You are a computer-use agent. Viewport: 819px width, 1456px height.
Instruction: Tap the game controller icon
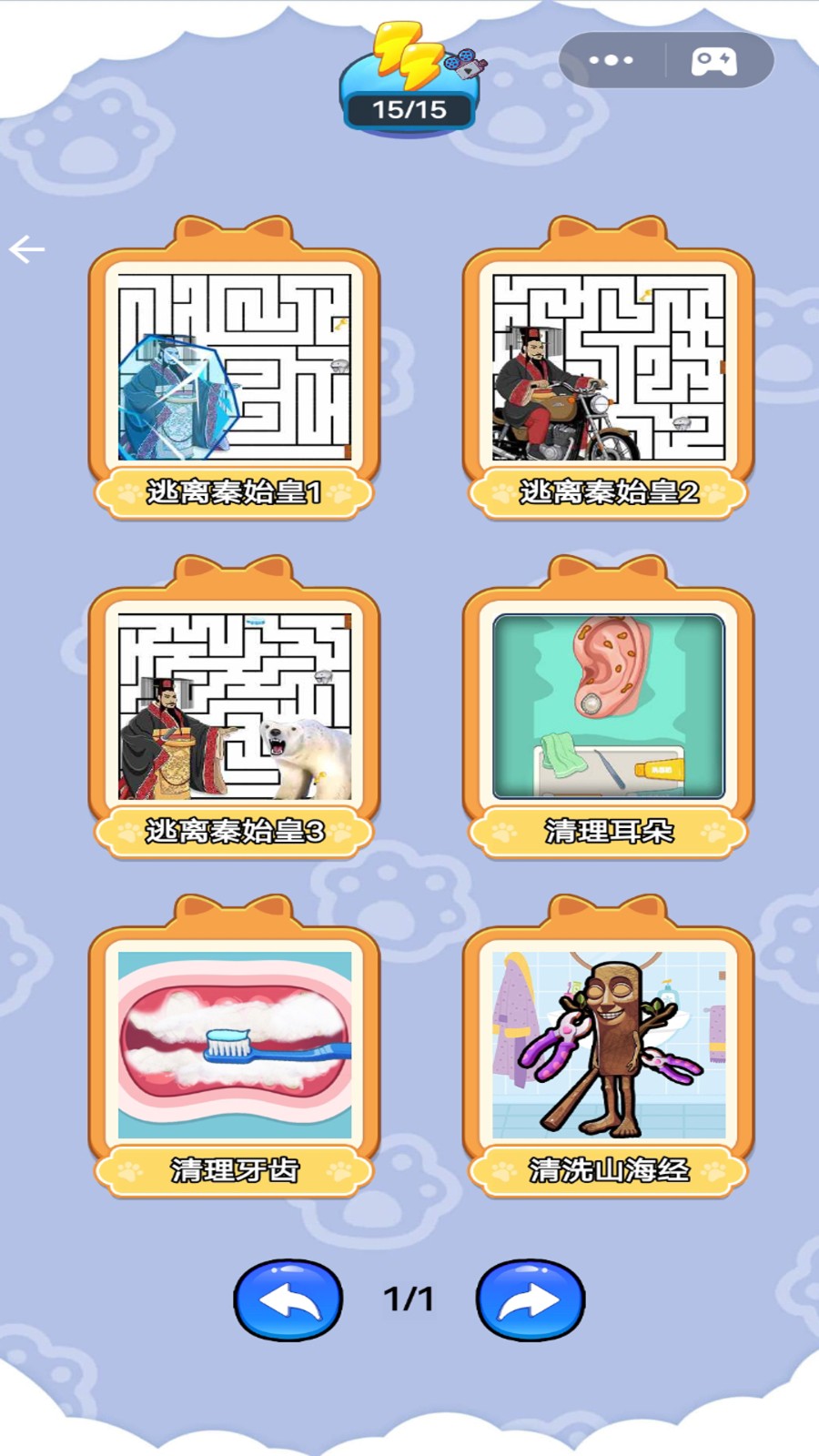pyautogui.click(x=714, y=61)
